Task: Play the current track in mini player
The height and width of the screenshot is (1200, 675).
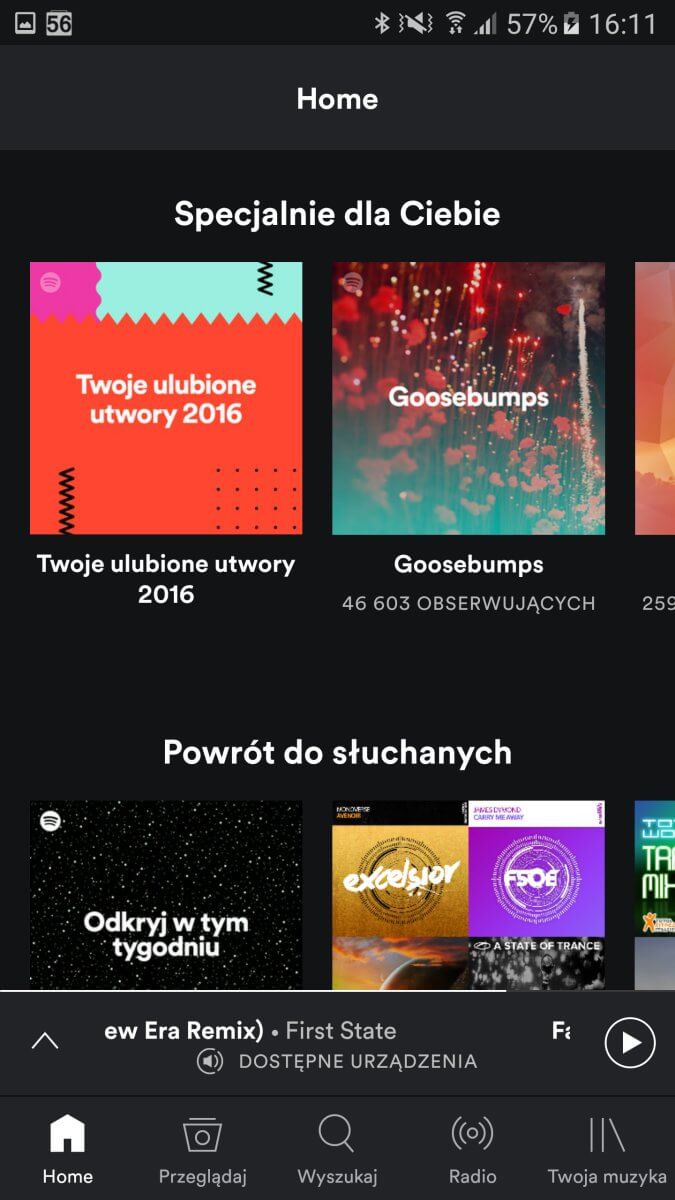Action: coord(630,1042)
